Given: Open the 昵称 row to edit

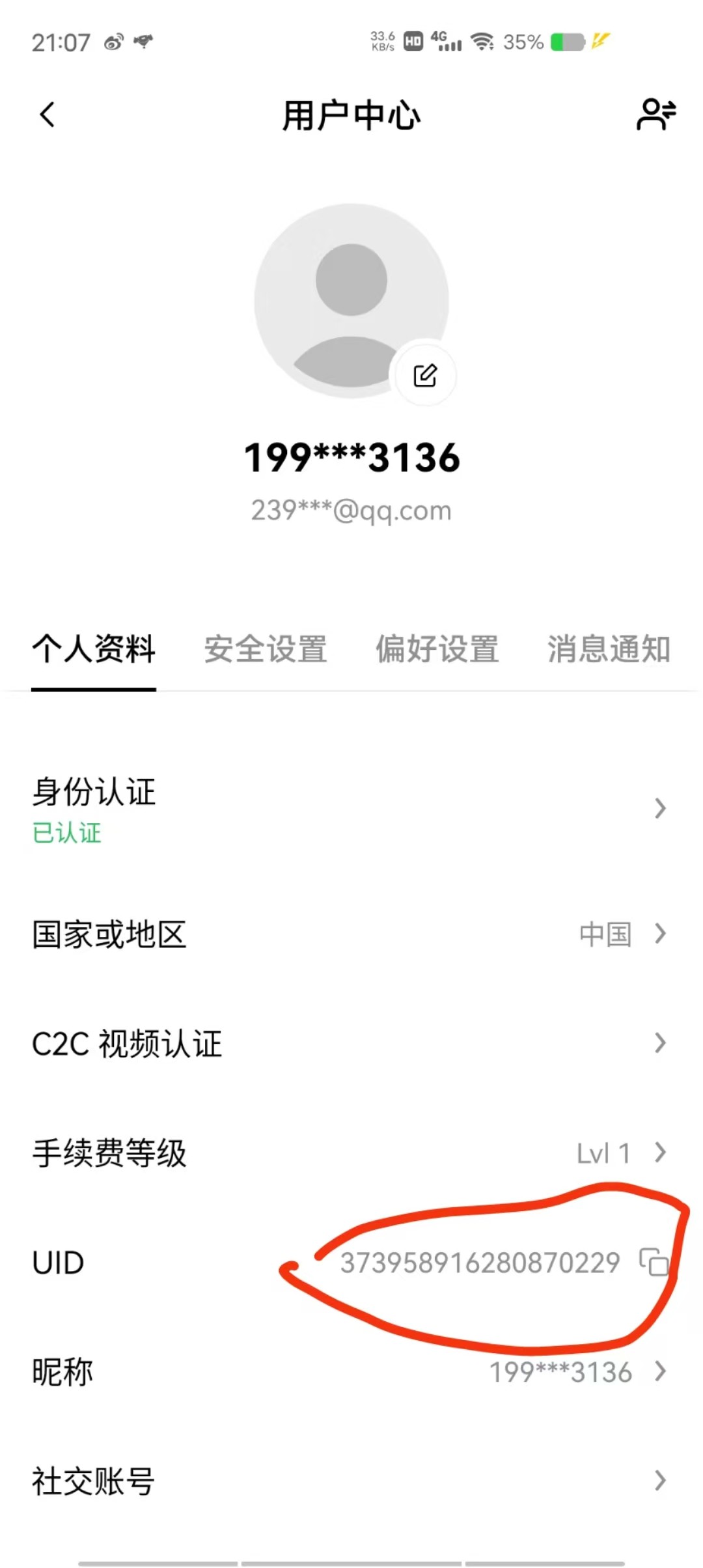Looking at the screenshot, I should (351, 1372).
